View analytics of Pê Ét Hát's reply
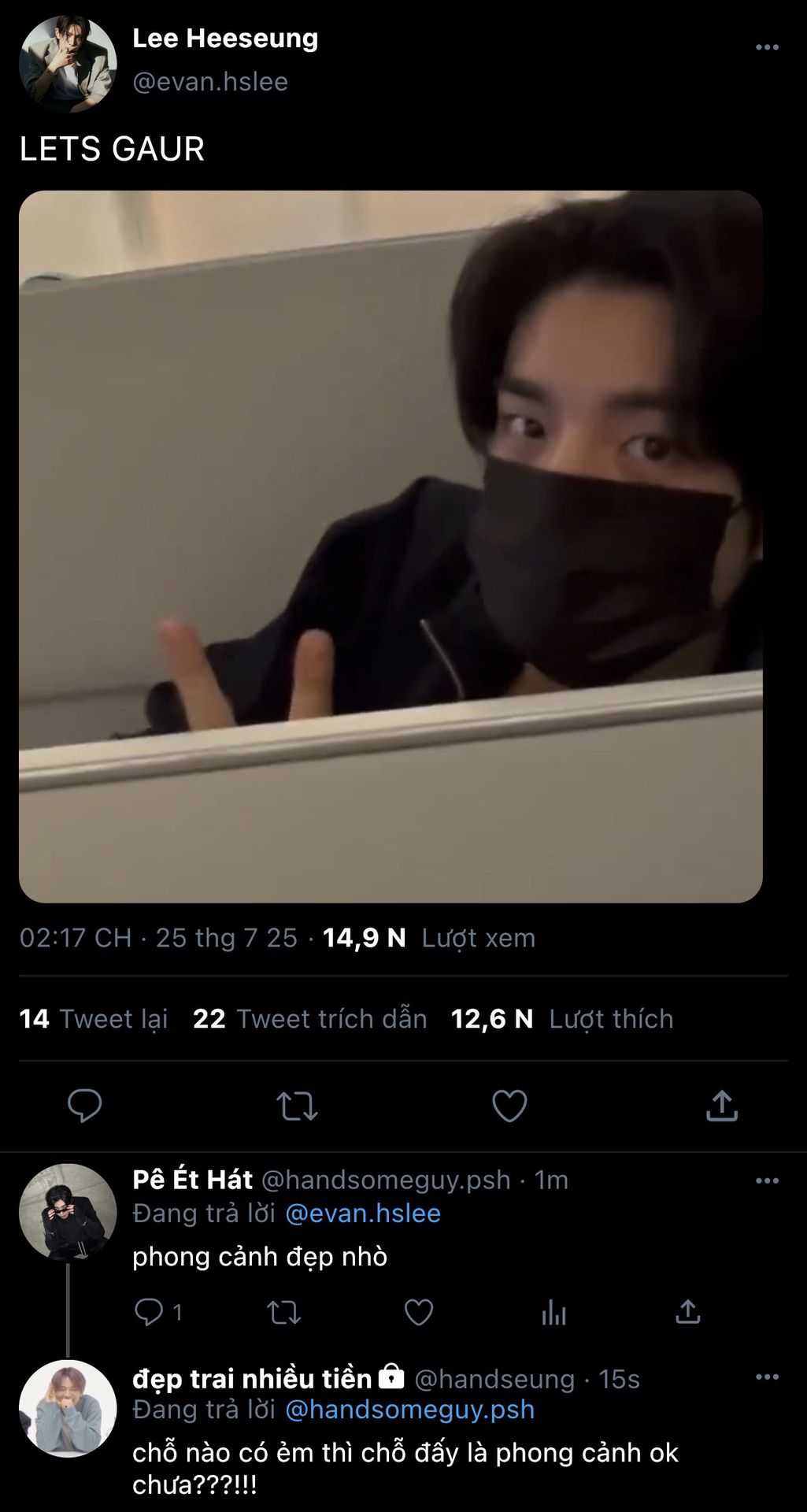Viewport: 807px width, 1512px height. click(553, 1312)
